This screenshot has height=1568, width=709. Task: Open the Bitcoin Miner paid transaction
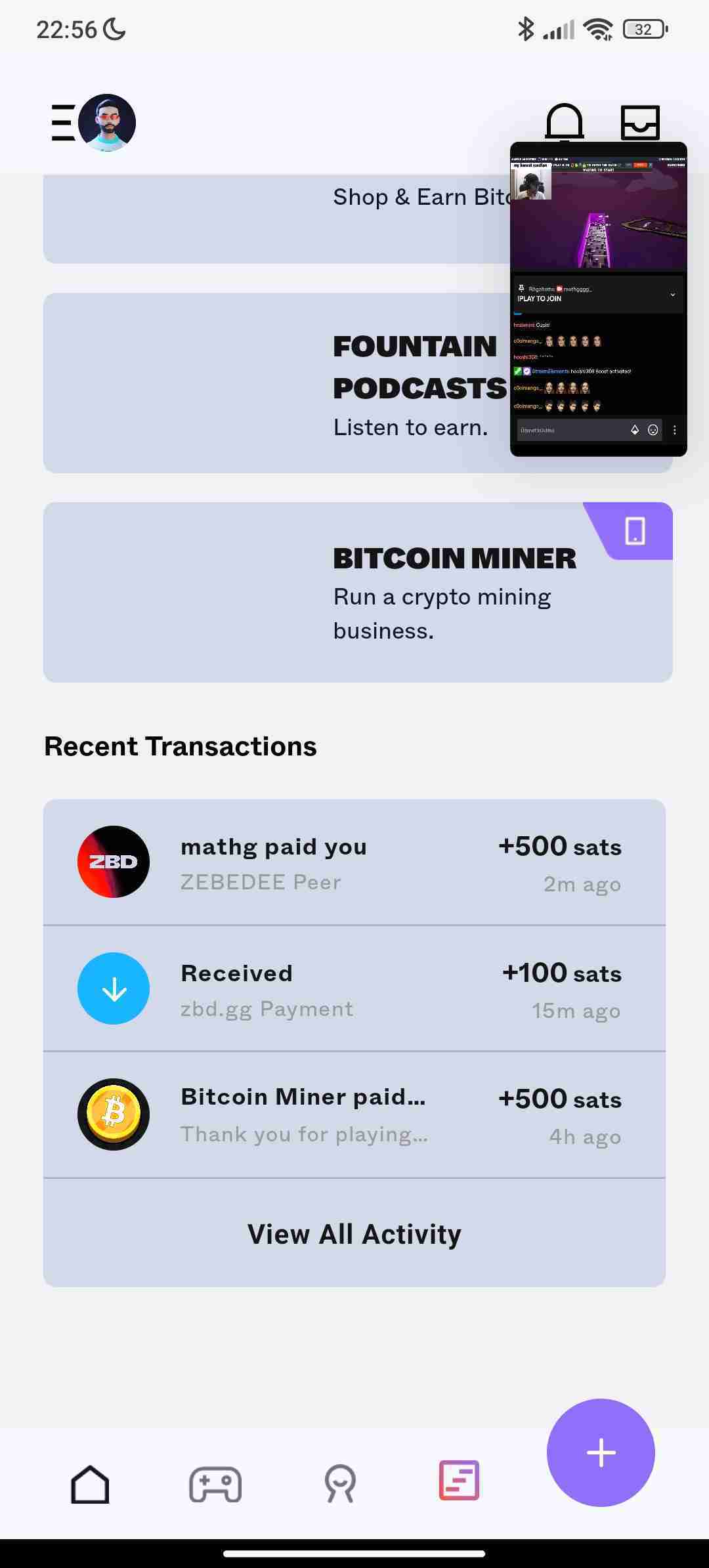[x=354, y=1114]
